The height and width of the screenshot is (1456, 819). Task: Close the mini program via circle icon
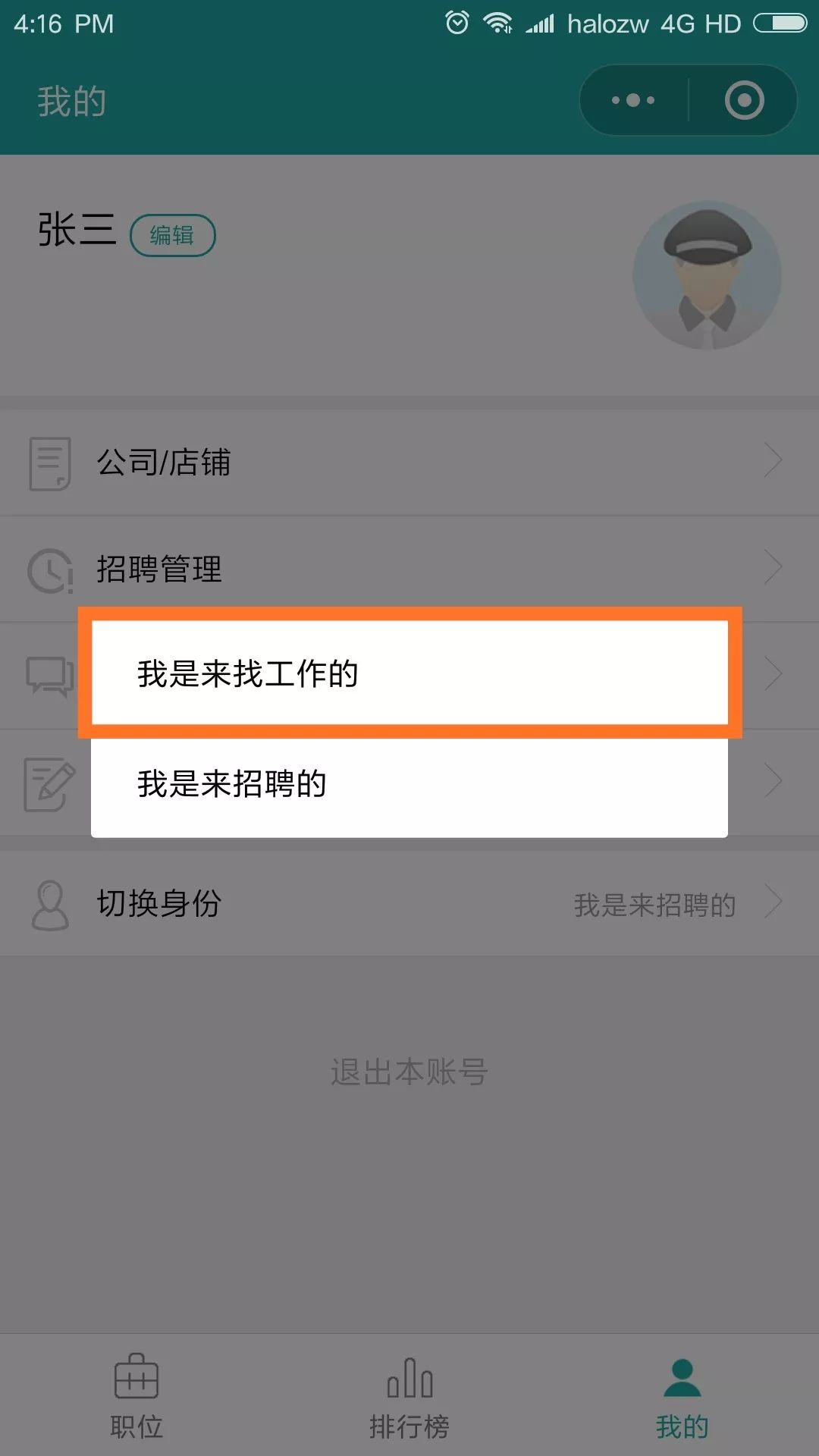(744, 100)
